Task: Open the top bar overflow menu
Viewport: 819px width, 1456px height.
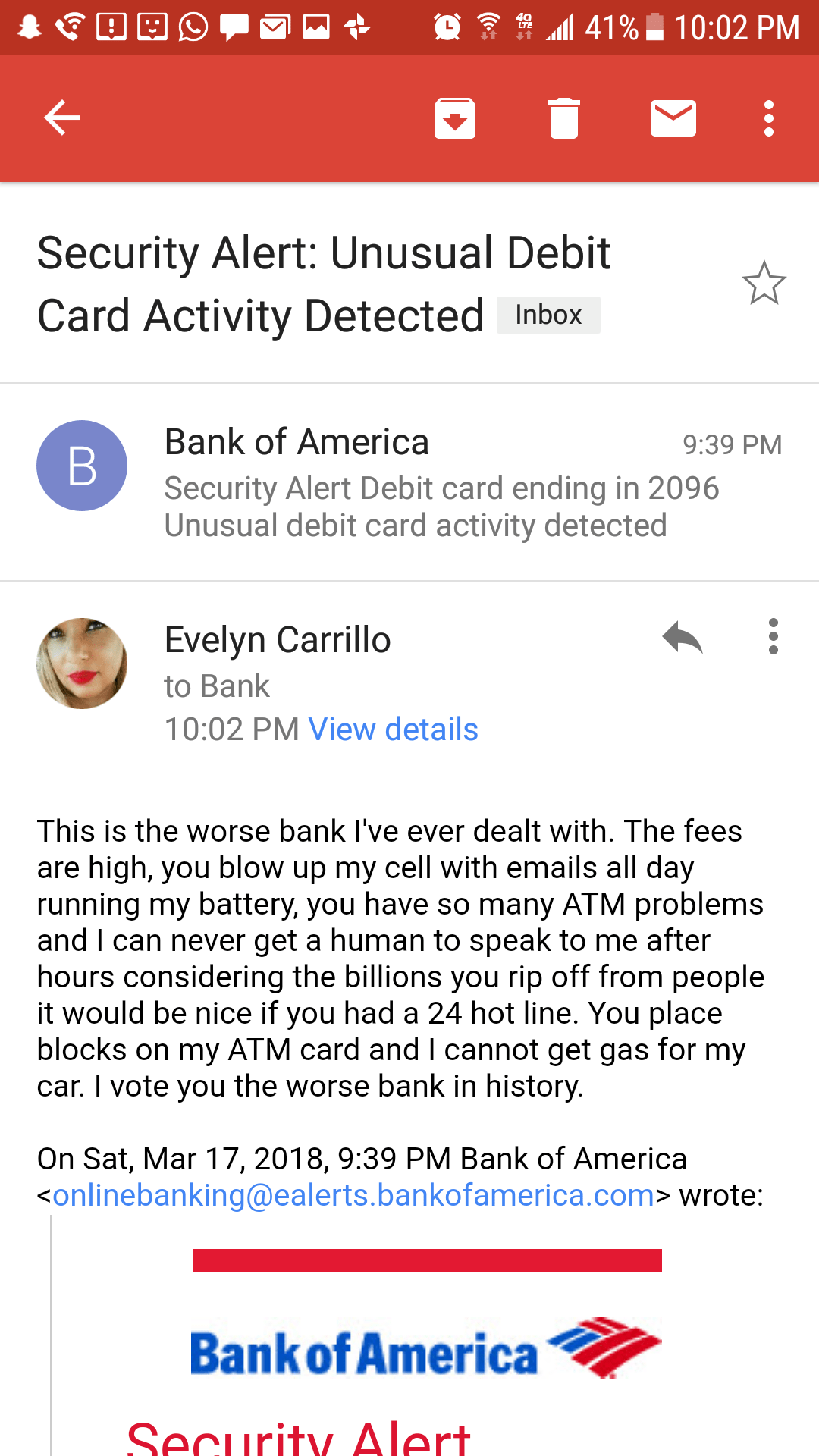Action: click(769, 118)
